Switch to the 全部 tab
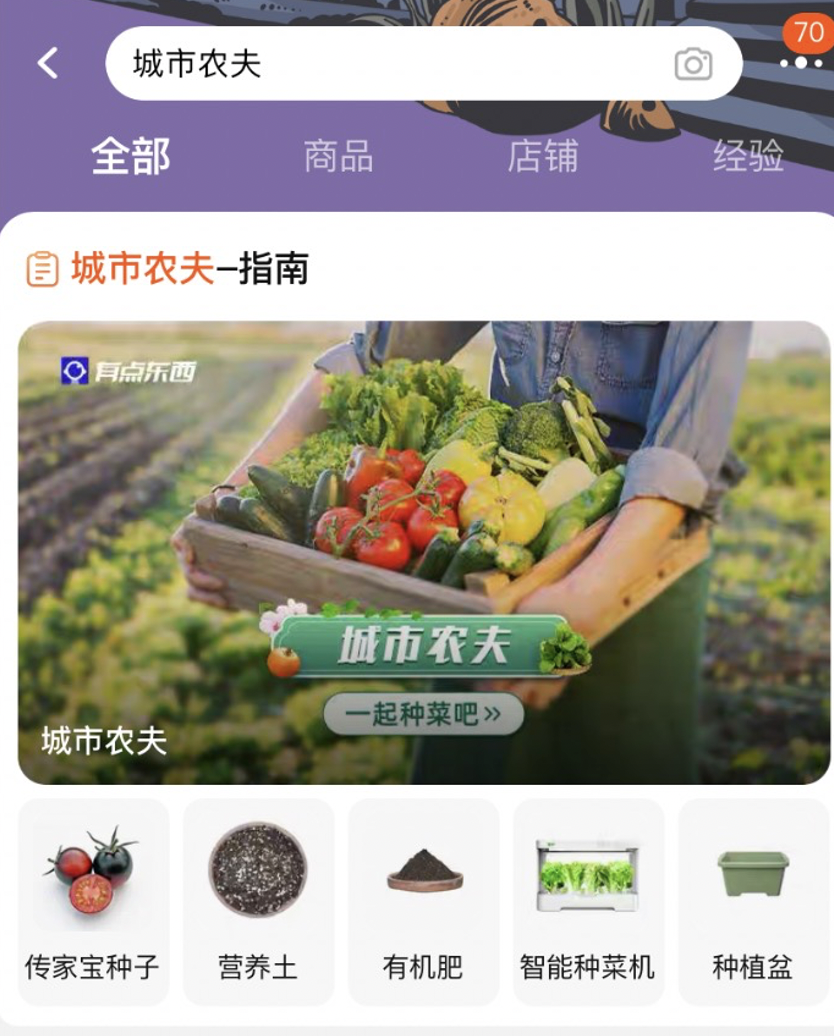The image size is (834, 1036). 131,156
